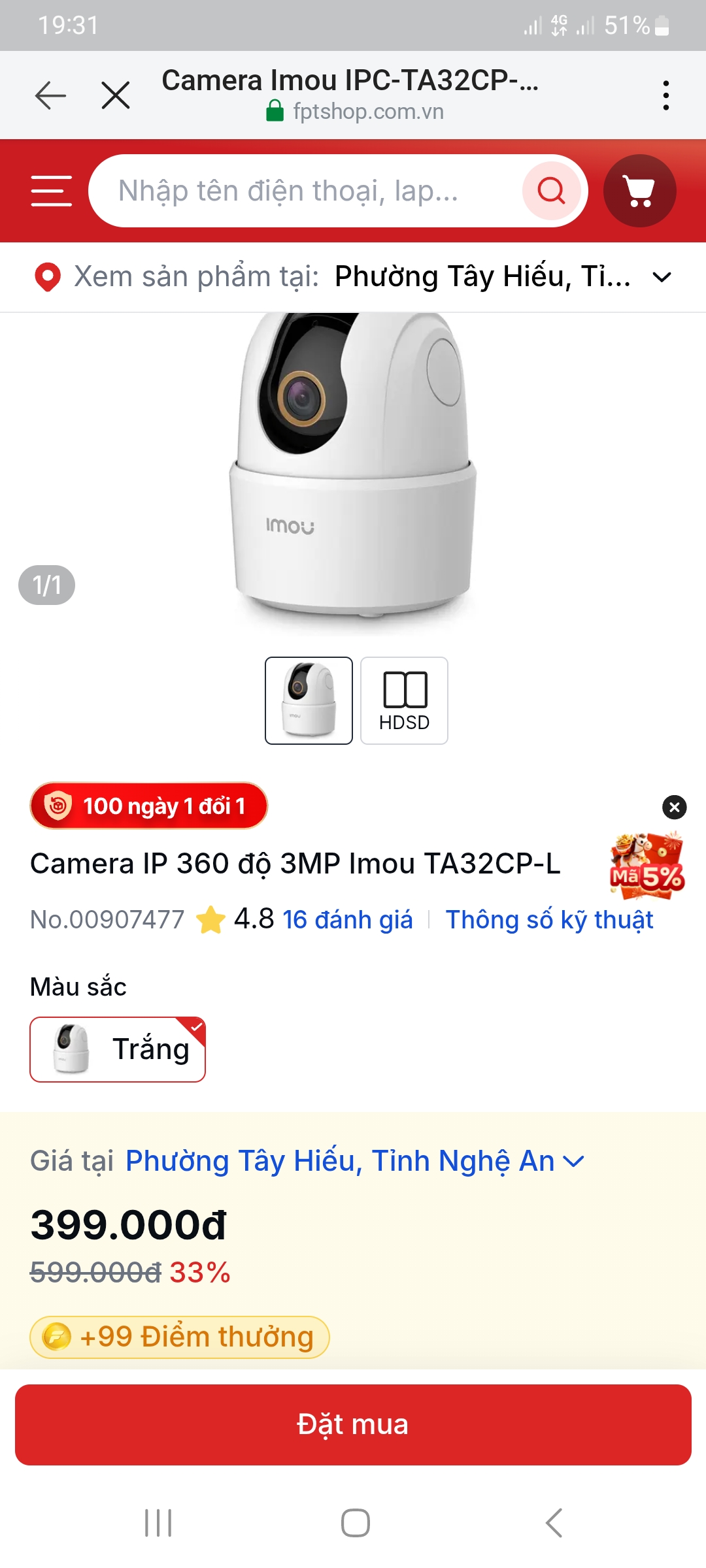The height and width of the screenshot is (1568, 706).
Task: Open the browser overflow menu
Action: coord(665,96)
